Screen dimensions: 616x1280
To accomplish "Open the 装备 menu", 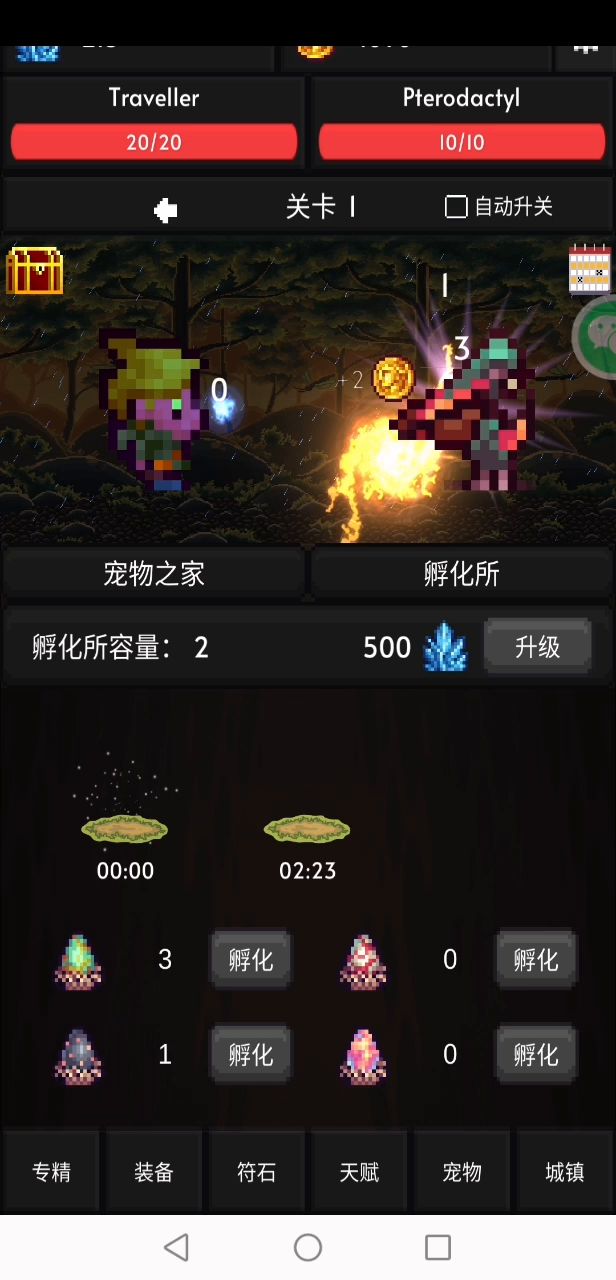I will 154,1172.
